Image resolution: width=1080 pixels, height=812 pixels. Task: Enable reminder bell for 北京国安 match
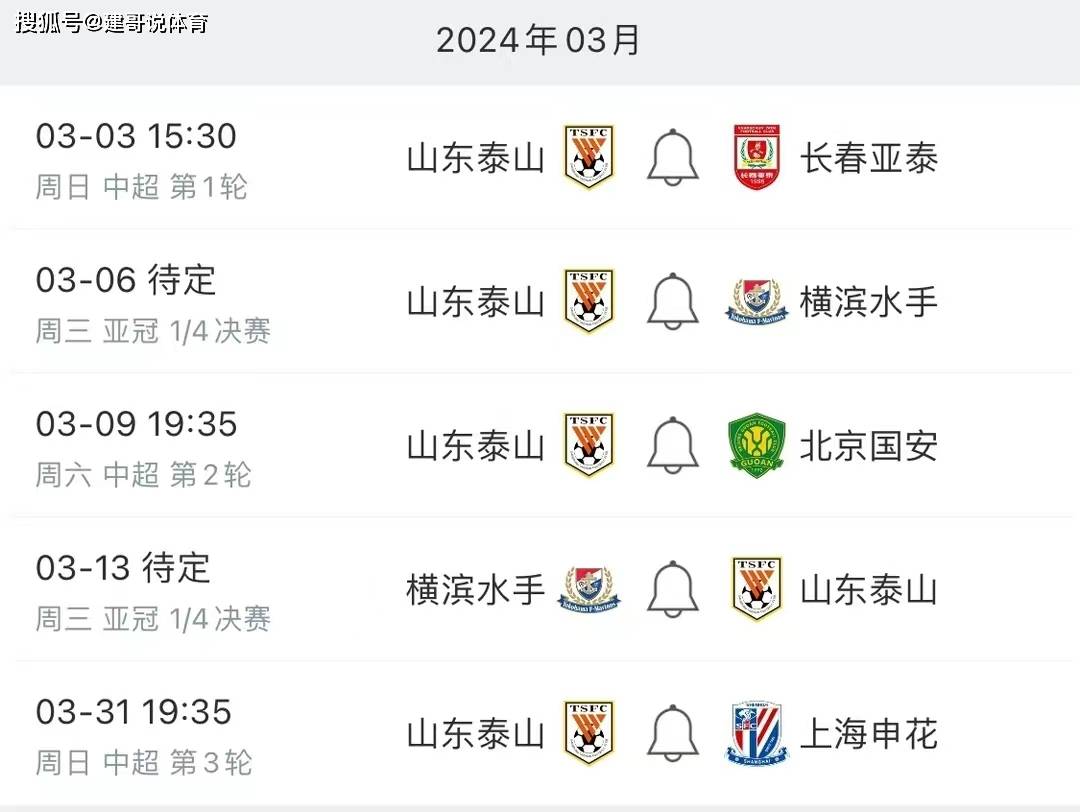click(x=672, y=445)
